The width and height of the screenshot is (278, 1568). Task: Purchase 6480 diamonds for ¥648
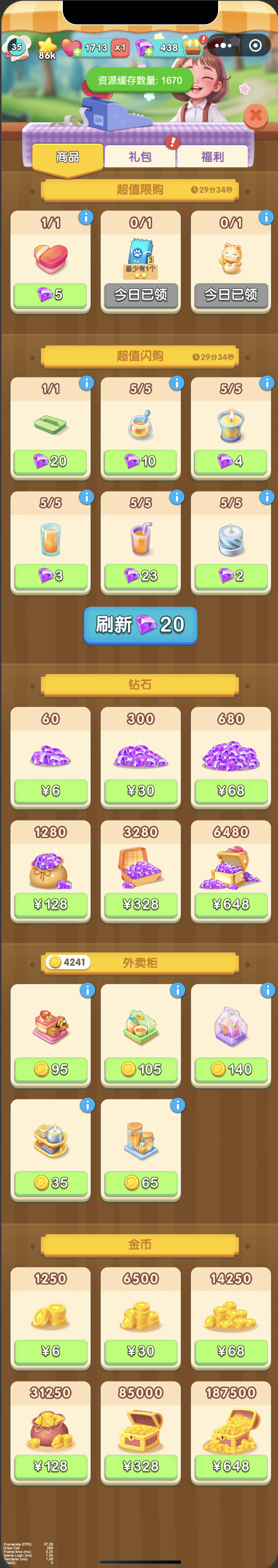(230, 904)
